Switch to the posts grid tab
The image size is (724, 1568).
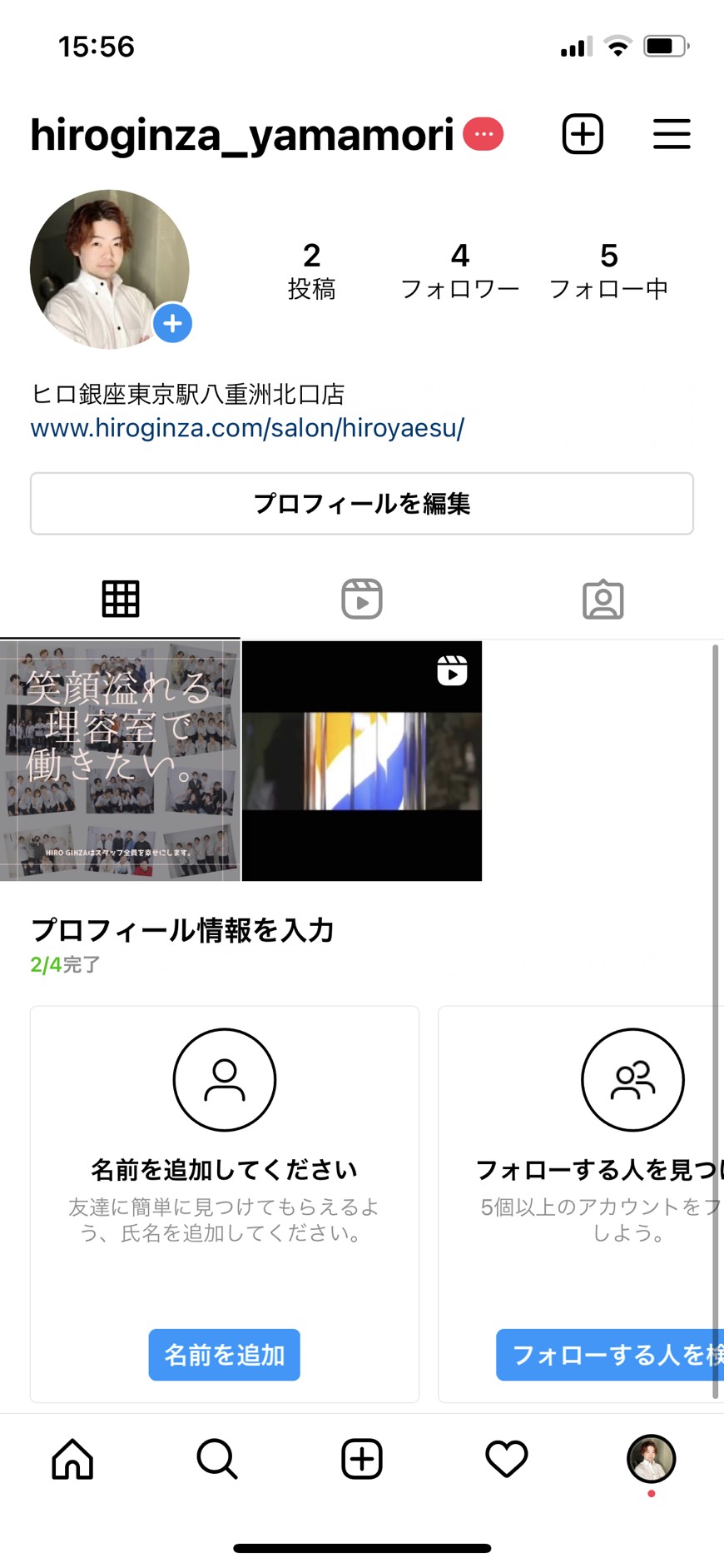point(121,599)
